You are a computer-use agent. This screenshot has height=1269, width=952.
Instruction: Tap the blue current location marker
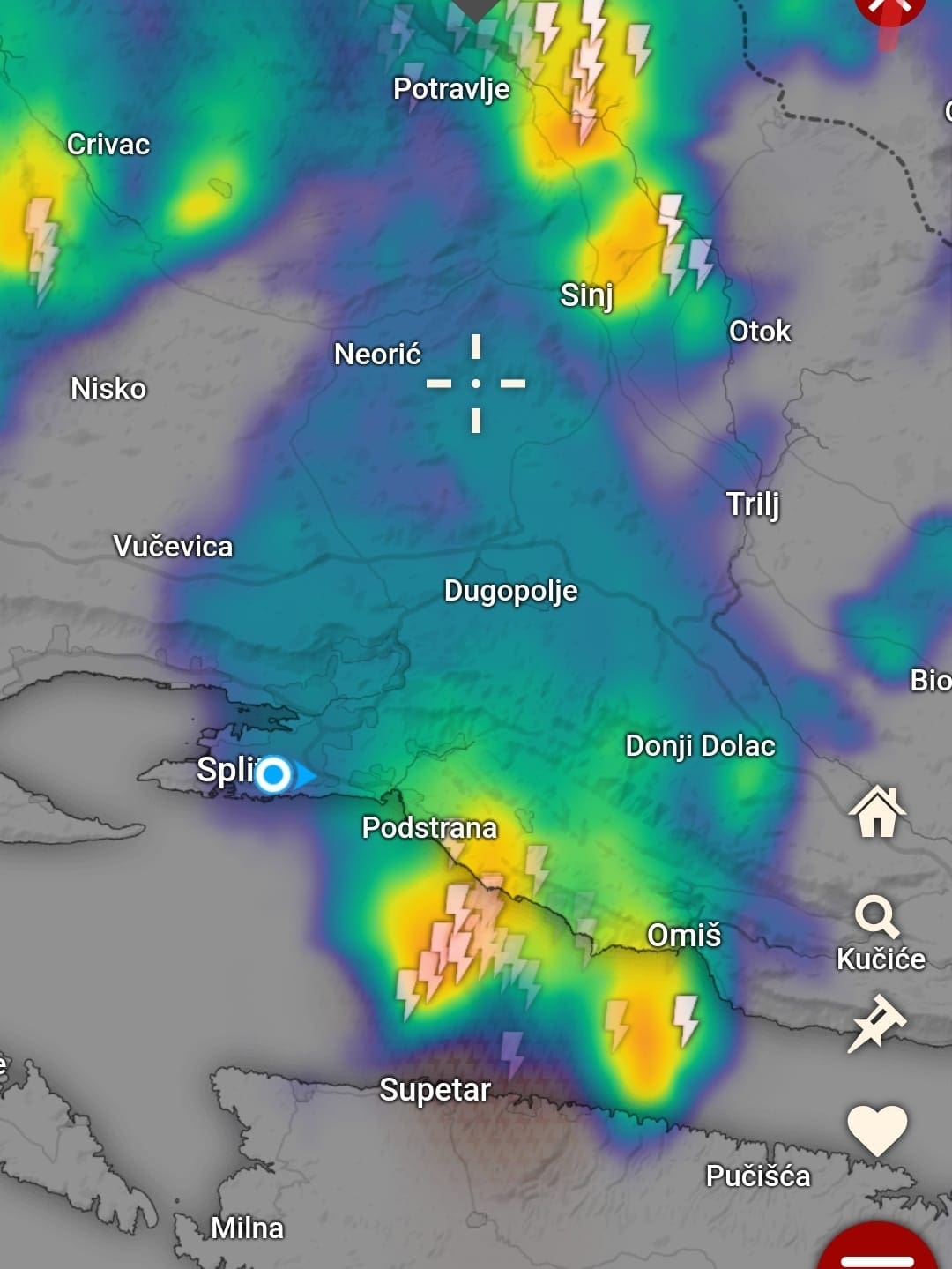[x=273, y=775]
